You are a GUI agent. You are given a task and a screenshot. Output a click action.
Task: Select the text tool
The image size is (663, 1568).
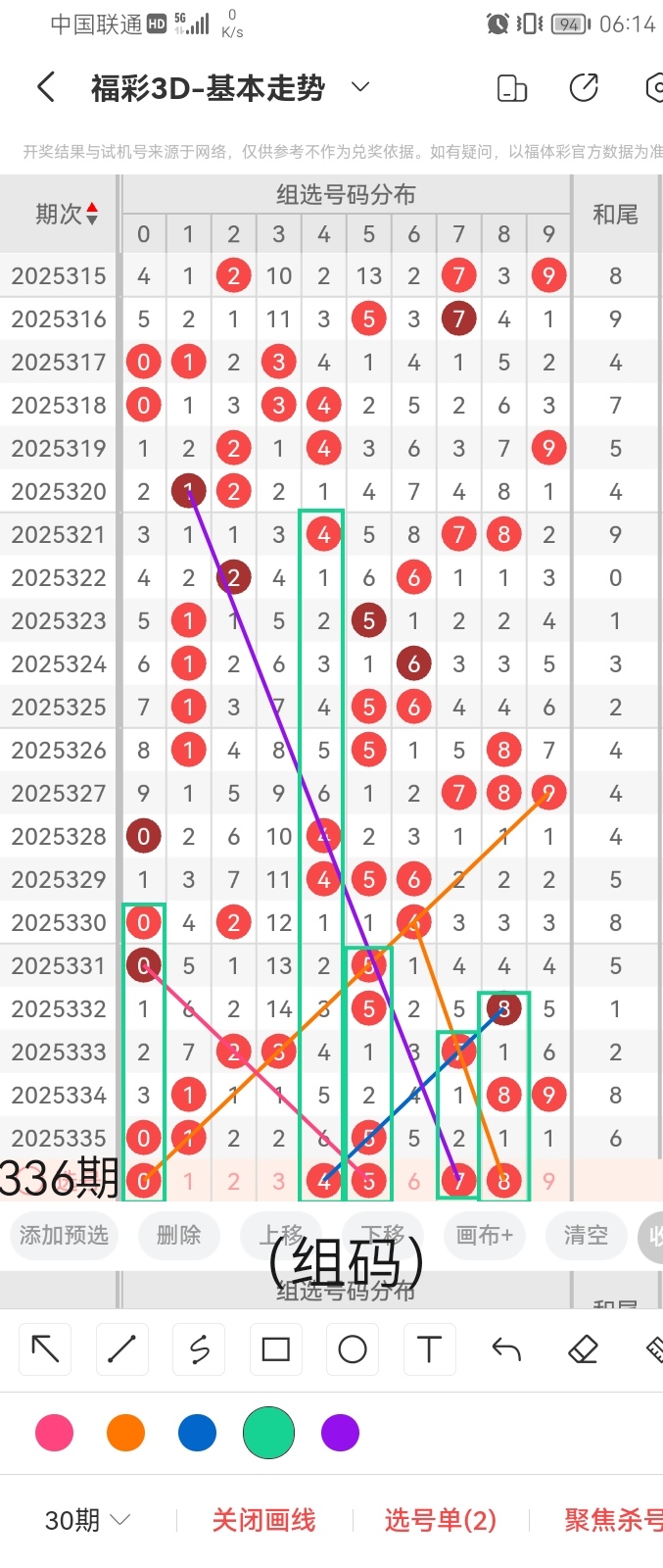[x=429, y=1349]
